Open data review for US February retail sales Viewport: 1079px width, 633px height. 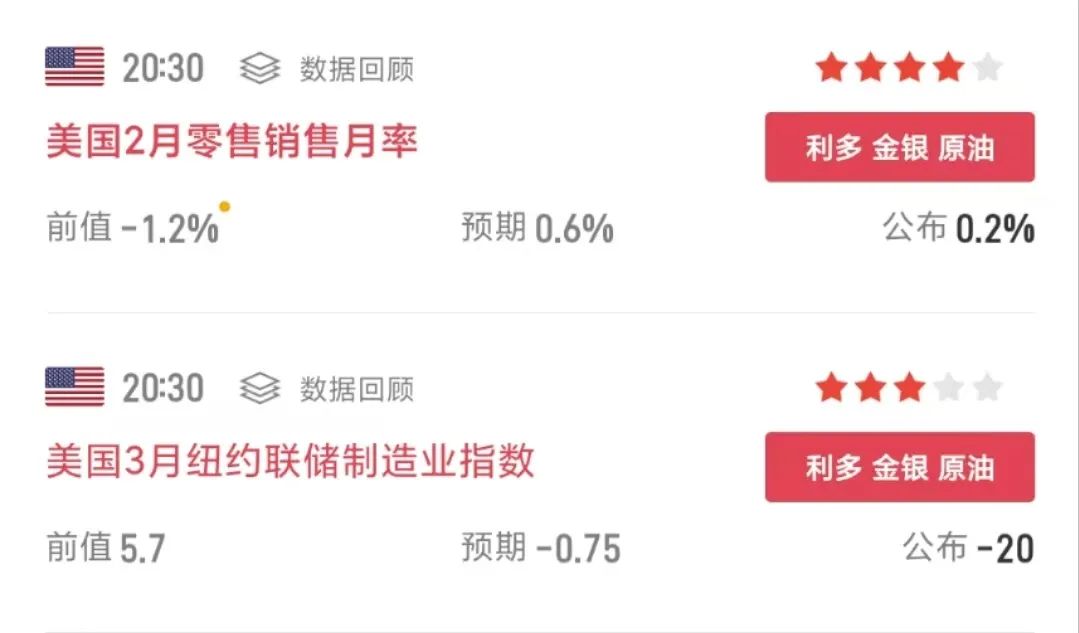328,69
